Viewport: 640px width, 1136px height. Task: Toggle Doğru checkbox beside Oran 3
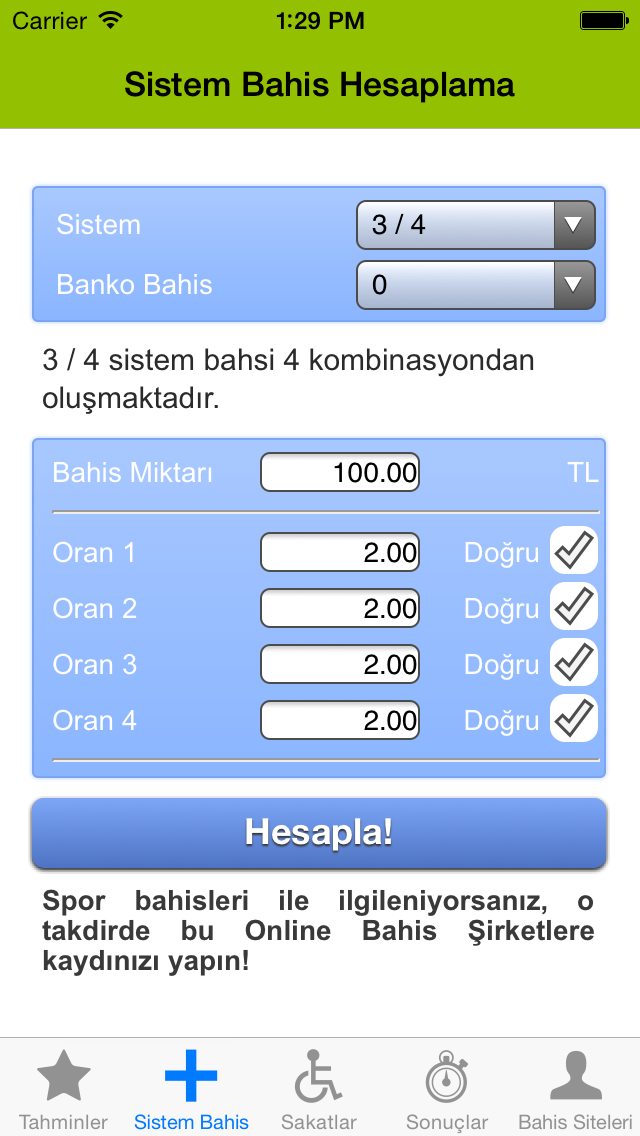tap(574, 663)
